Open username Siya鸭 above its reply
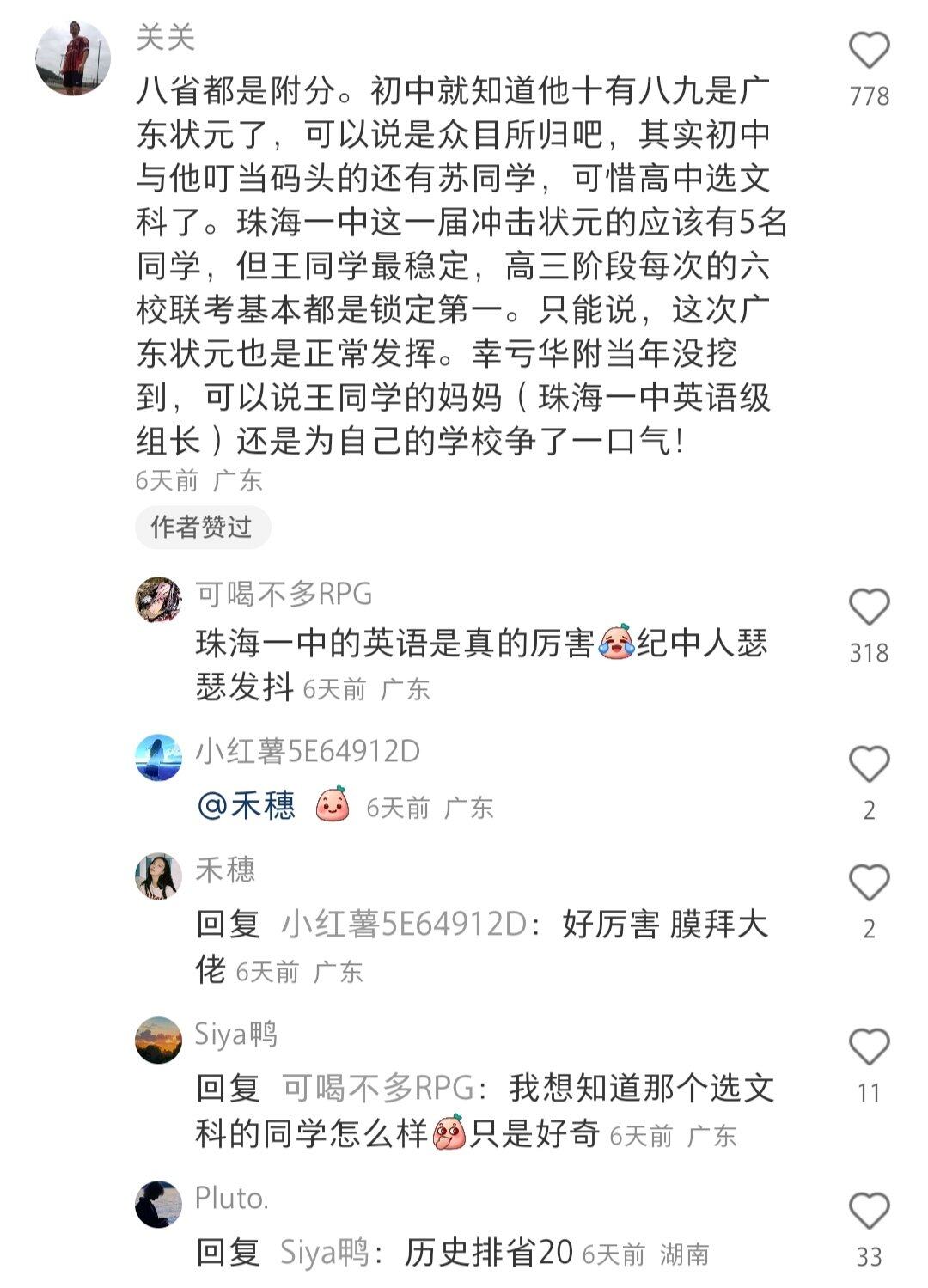 pos(235,1034)
